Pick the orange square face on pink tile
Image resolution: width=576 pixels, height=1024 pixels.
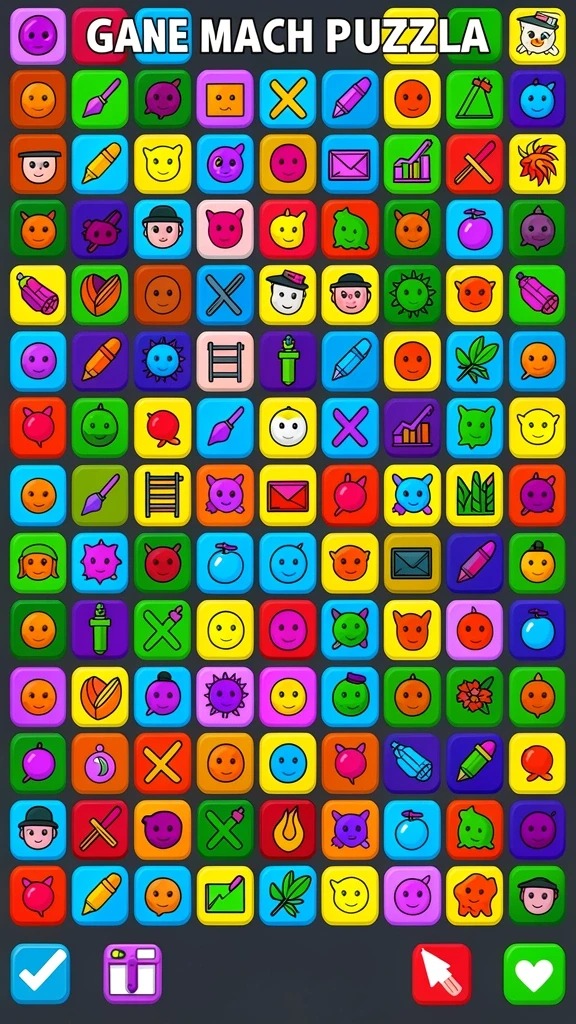[x=225, y=99]
